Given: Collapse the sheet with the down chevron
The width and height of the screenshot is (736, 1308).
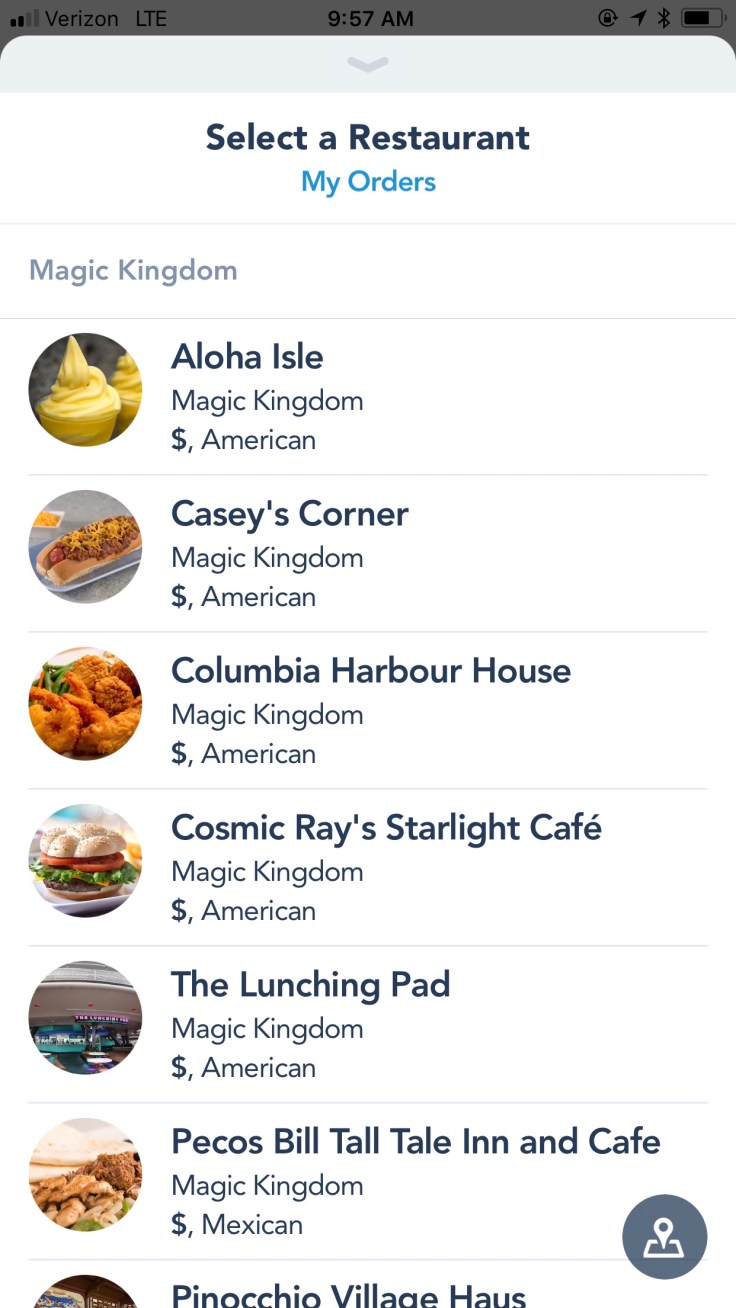Looking at the screenshot, I should point(368,65).
